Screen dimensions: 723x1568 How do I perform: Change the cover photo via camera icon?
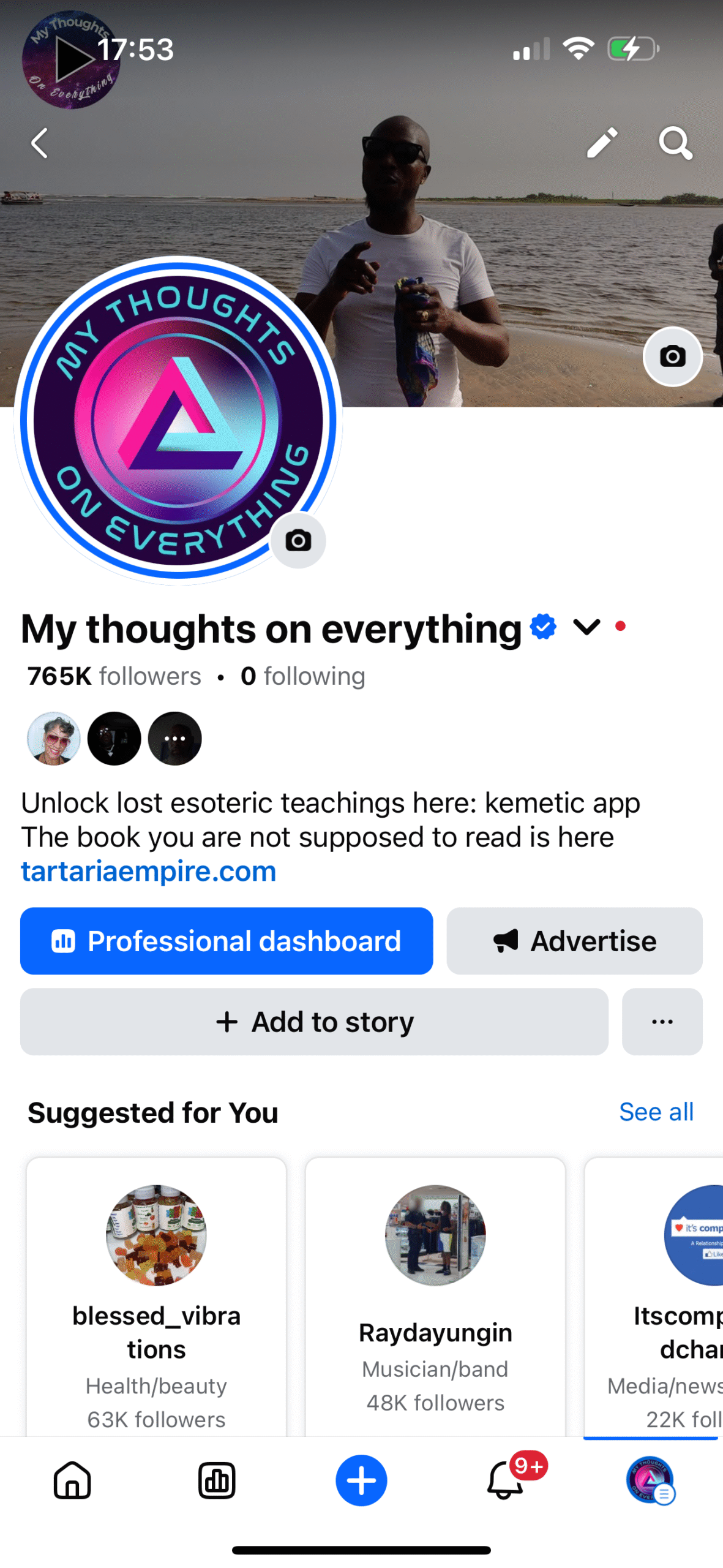(672, 356)
